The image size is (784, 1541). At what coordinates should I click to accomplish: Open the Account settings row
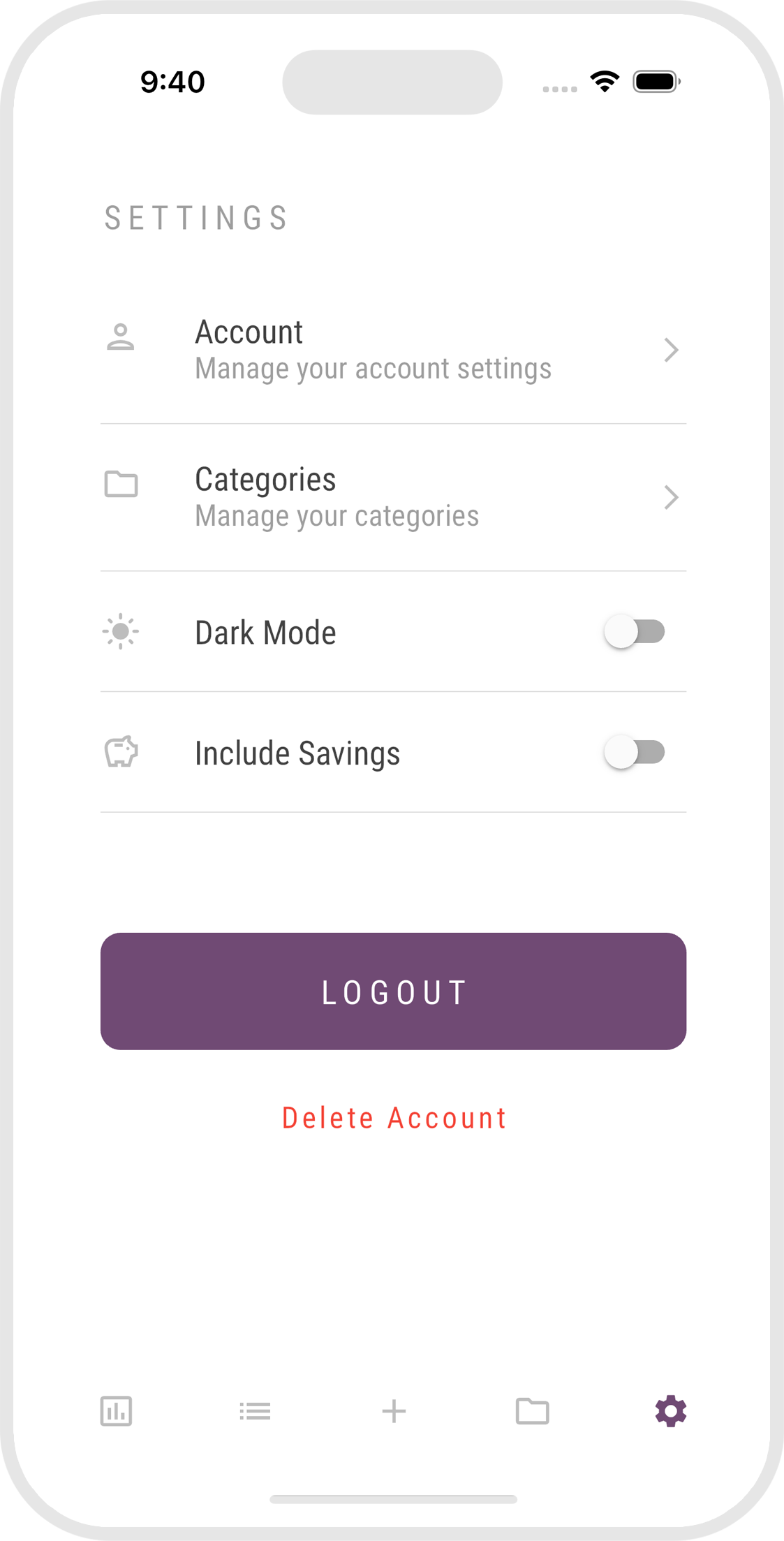point(392,350)
